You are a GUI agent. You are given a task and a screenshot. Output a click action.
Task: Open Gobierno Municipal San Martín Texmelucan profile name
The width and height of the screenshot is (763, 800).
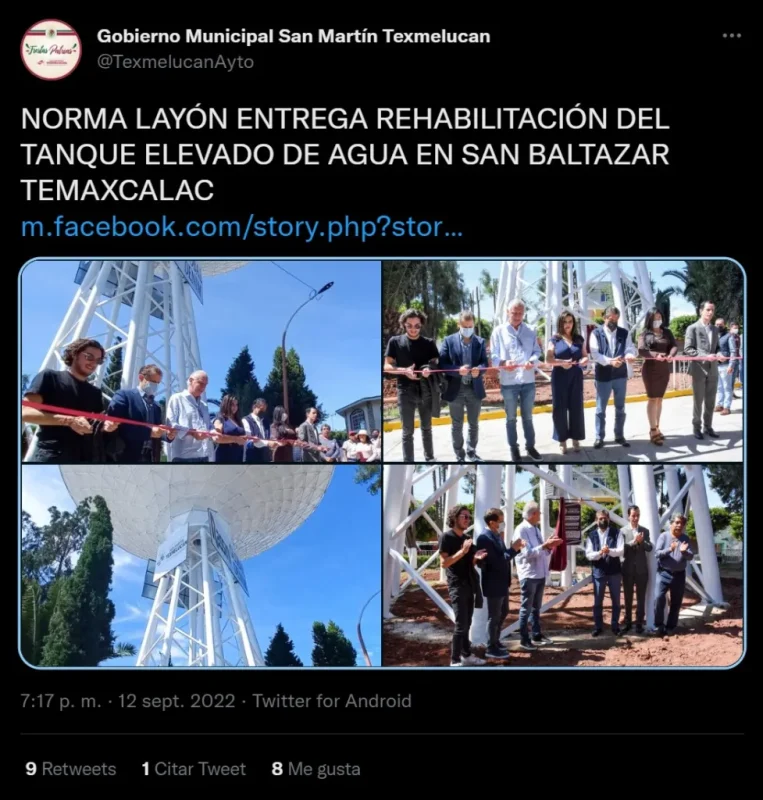point(293,36)
